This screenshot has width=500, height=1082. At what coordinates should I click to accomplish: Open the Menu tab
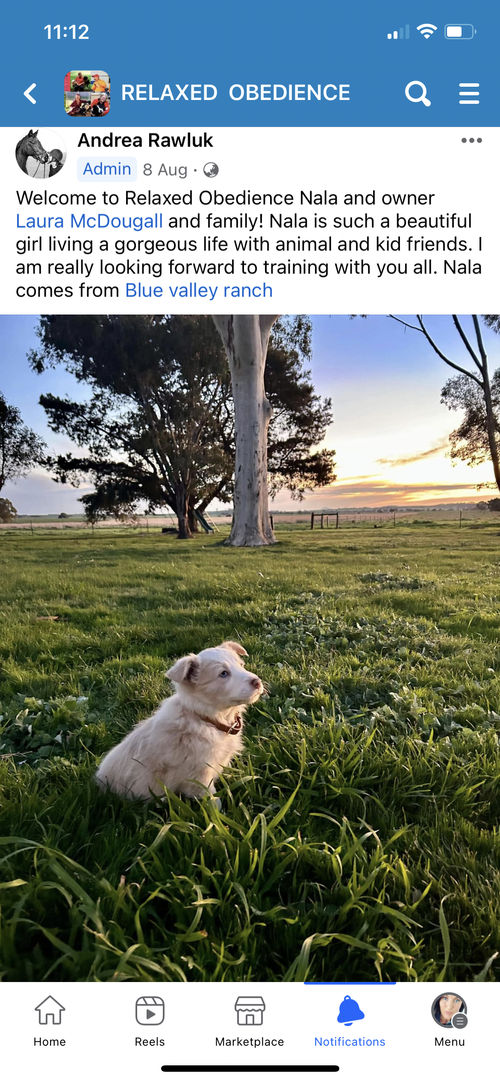(449, 1021)
